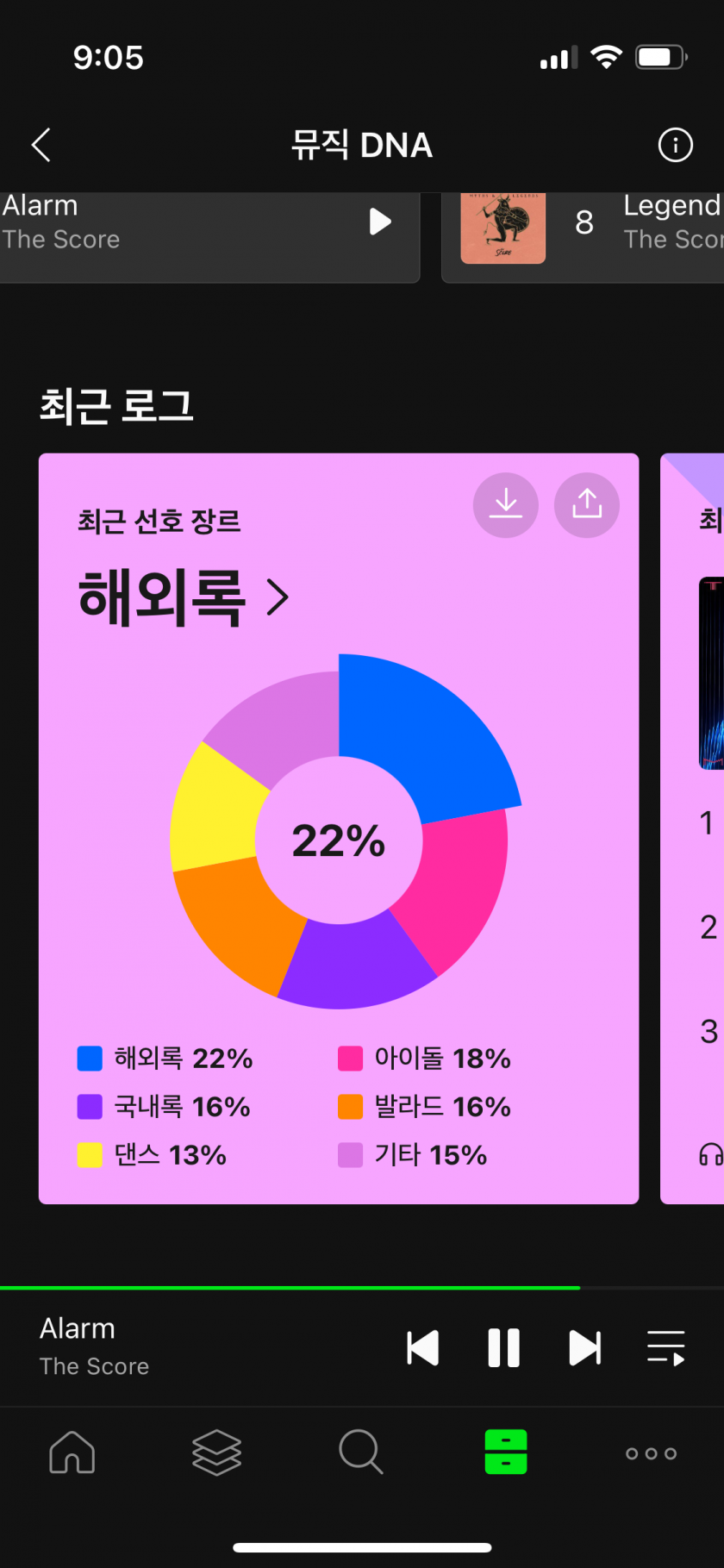This screenshot has width=724, height=1568.
Task: Open the green storage box tab
Action: (x=506, y=1453)
